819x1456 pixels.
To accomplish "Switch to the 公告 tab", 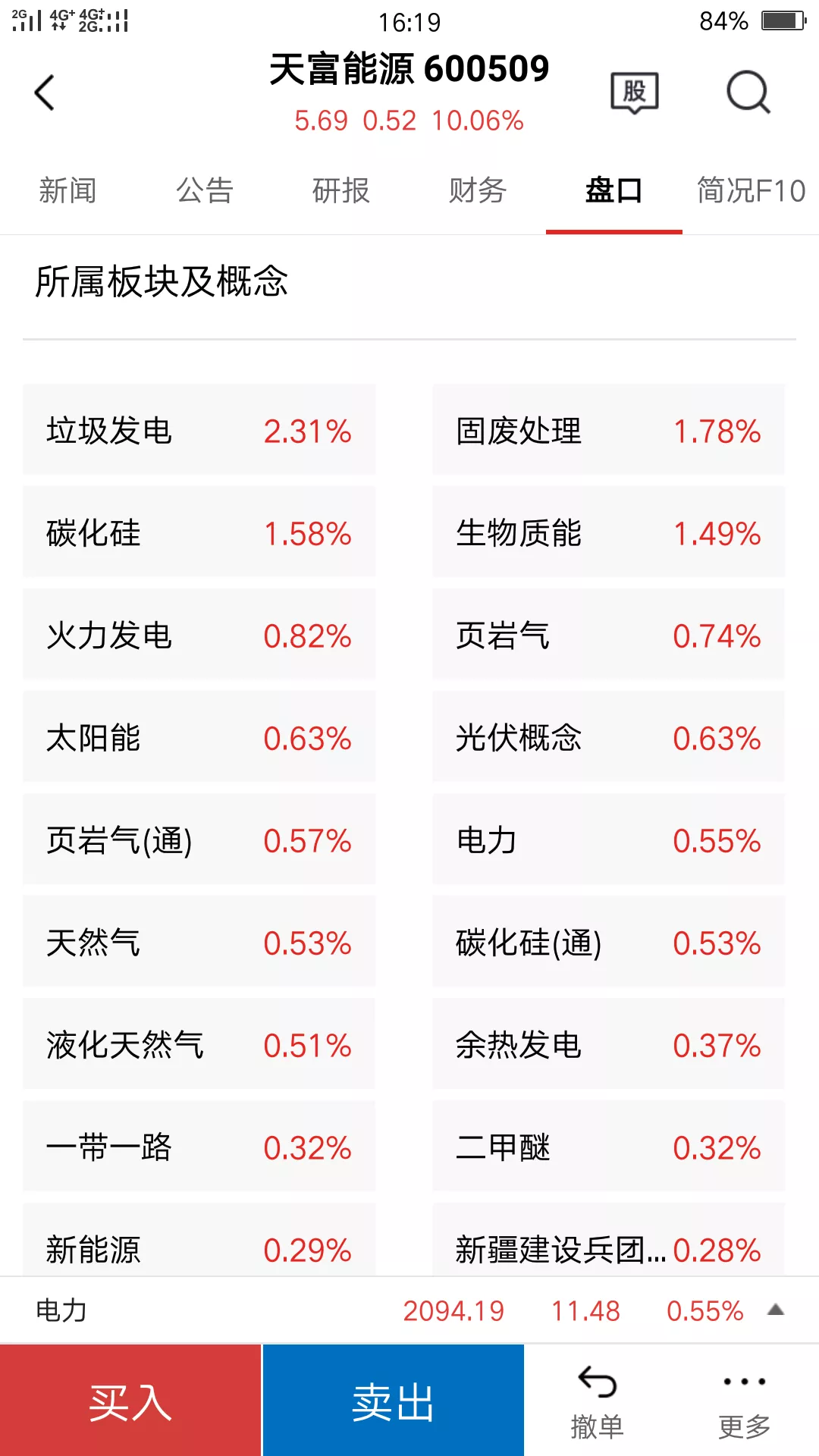I will [205, 190].
